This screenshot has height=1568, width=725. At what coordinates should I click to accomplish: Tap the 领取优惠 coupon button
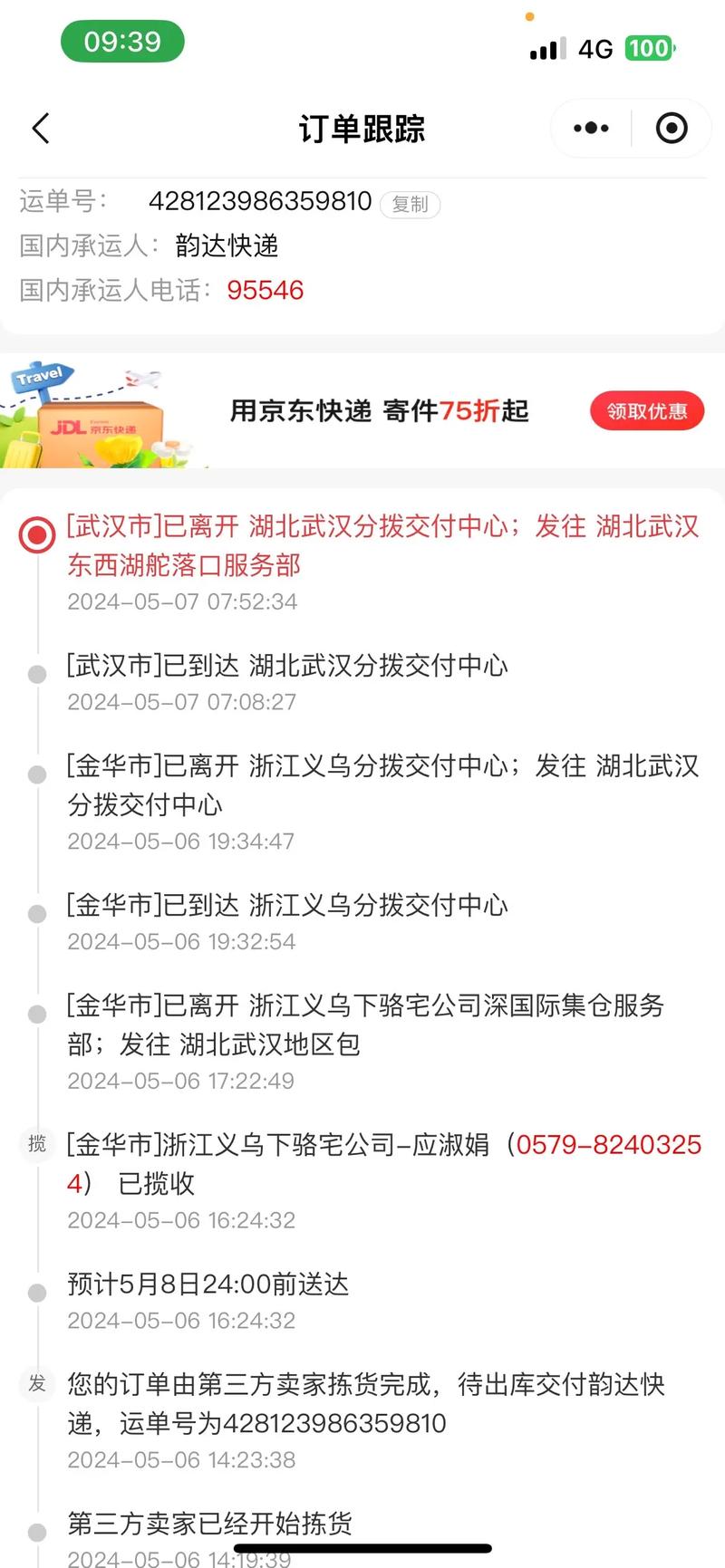(646, 410)
